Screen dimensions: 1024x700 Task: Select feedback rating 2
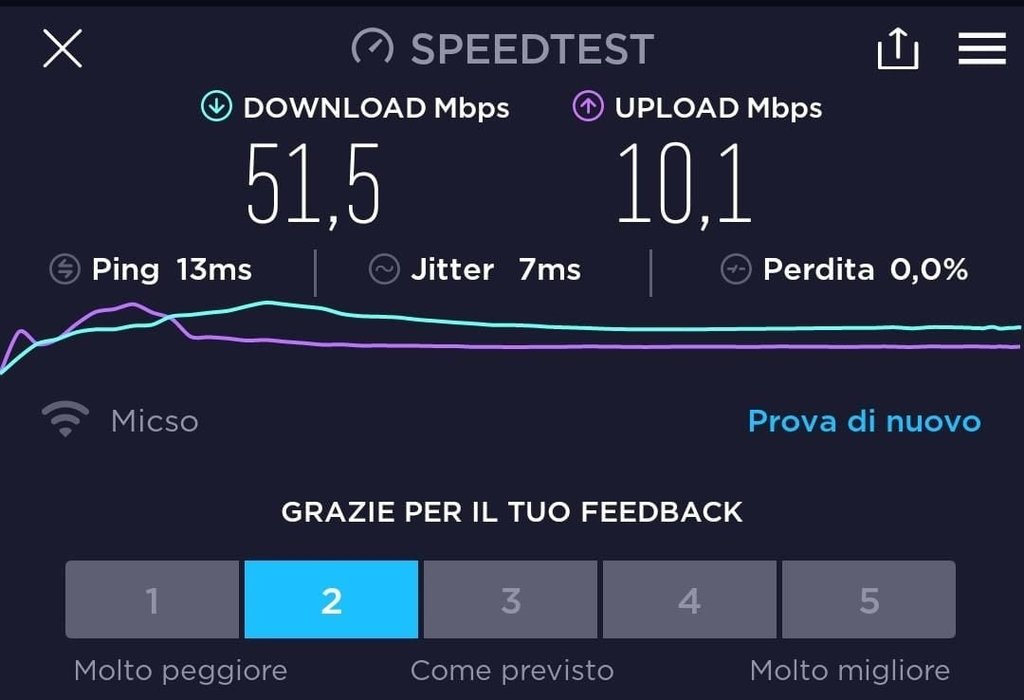coord(331,600)
